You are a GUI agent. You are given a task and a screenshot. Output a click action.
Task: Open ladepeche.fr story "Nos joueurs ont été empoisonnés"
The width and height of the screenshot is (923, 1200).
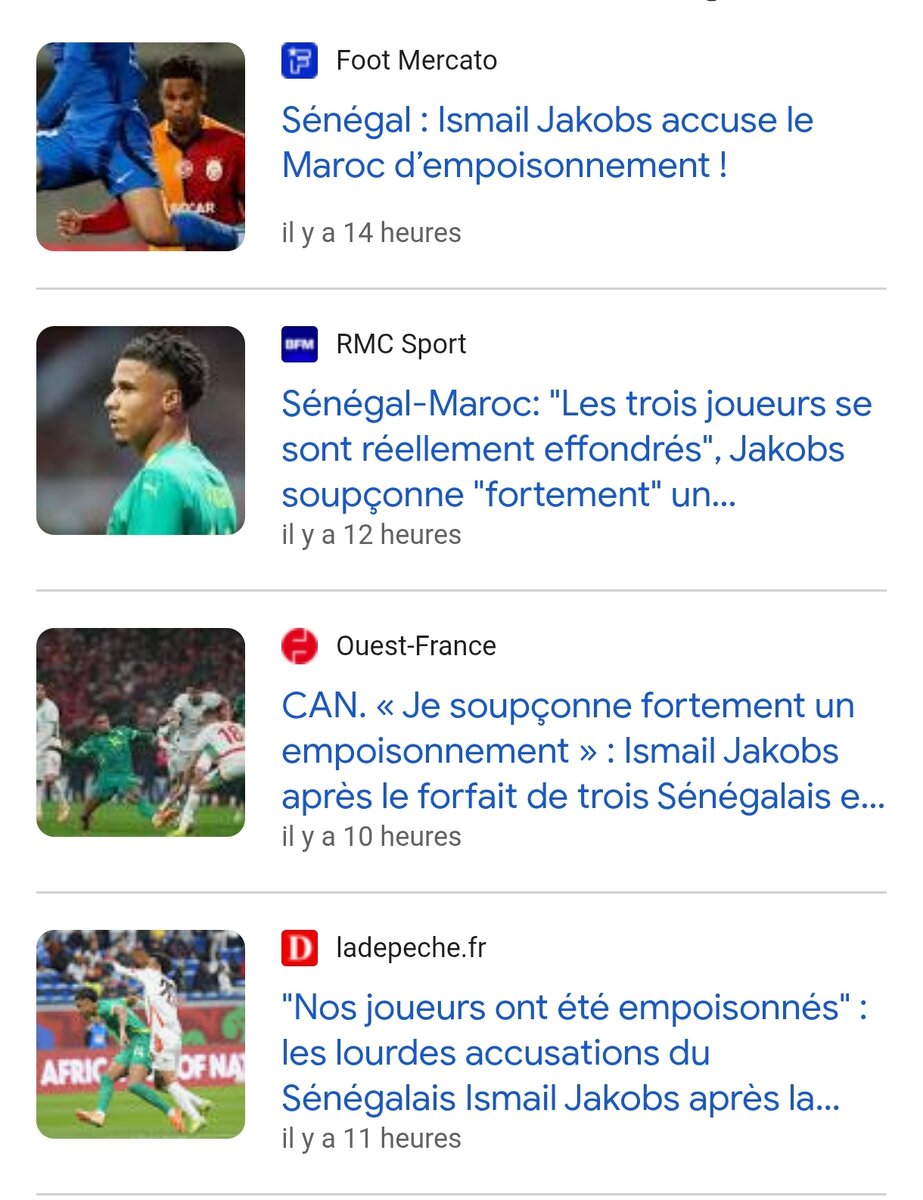coord(574,1053)
